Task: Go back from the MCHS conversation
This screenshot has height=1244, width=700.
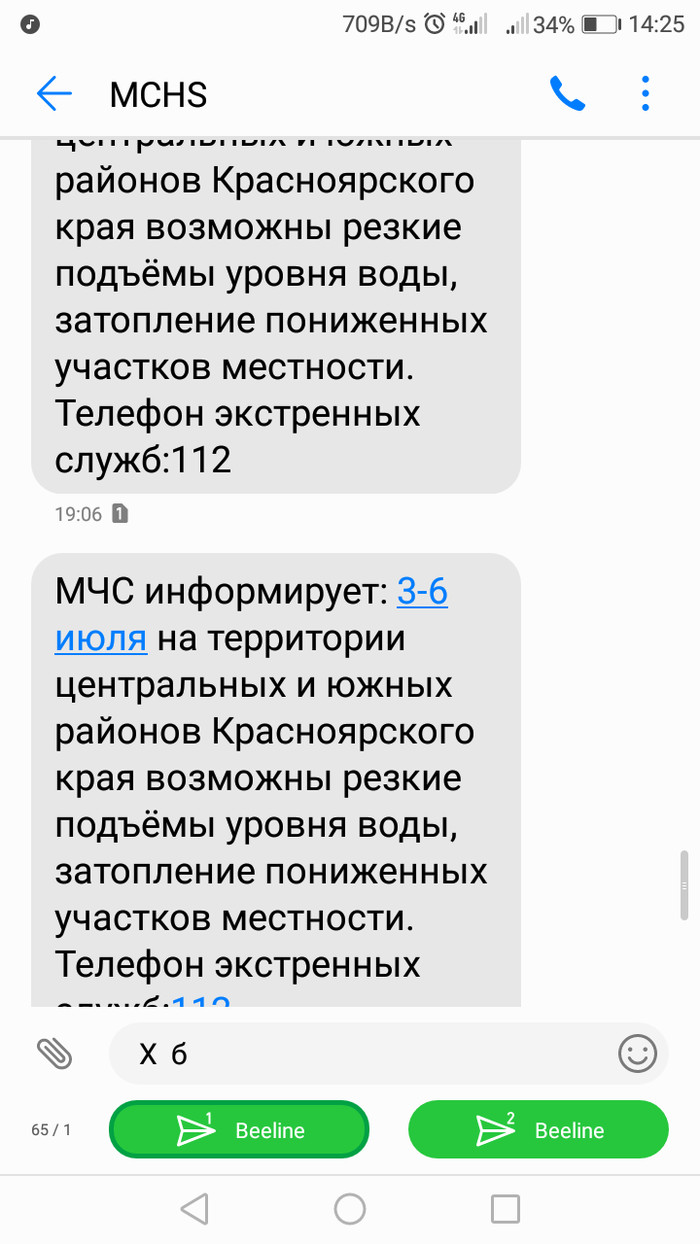Action: pos(54,94)
